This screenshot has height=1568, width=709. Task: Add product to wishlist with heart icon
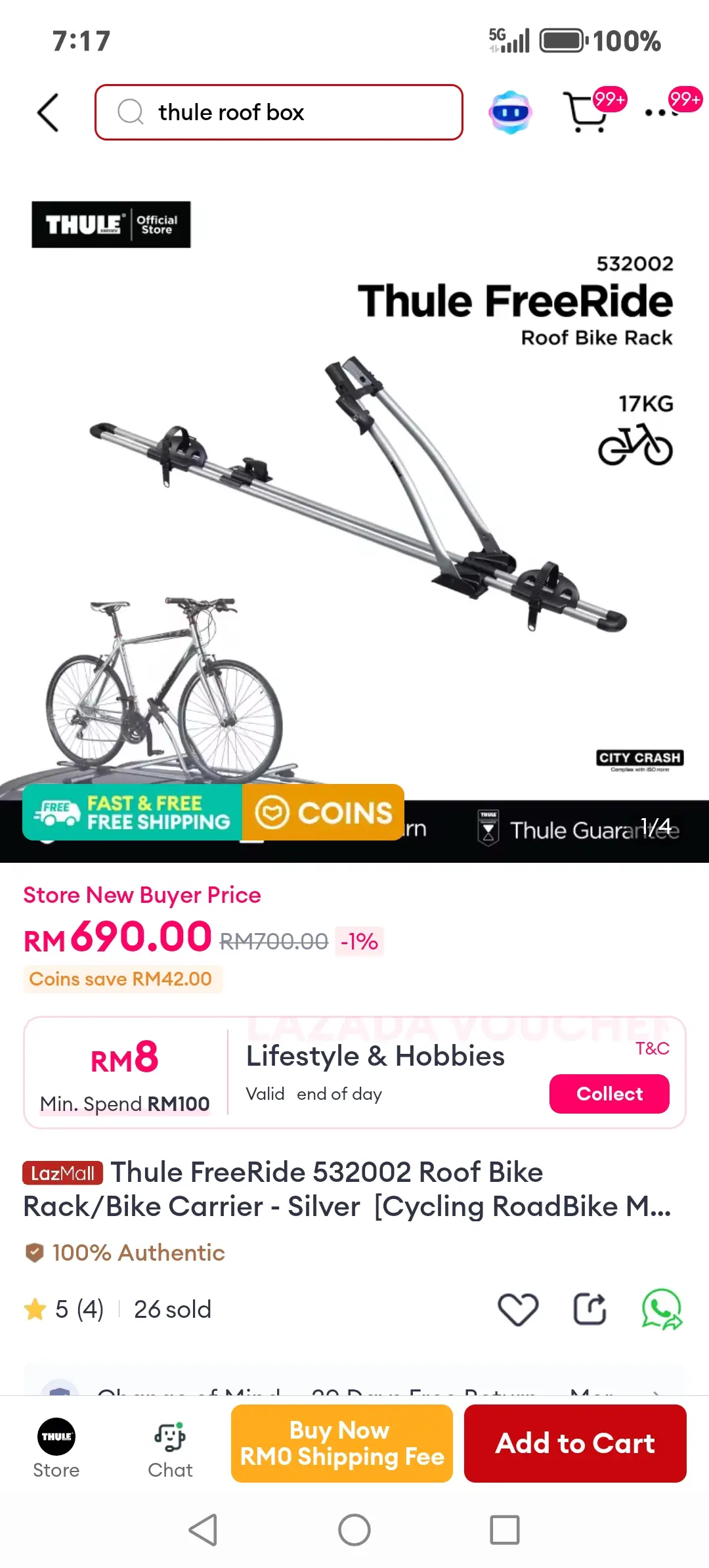click(x=518, y=1309)
